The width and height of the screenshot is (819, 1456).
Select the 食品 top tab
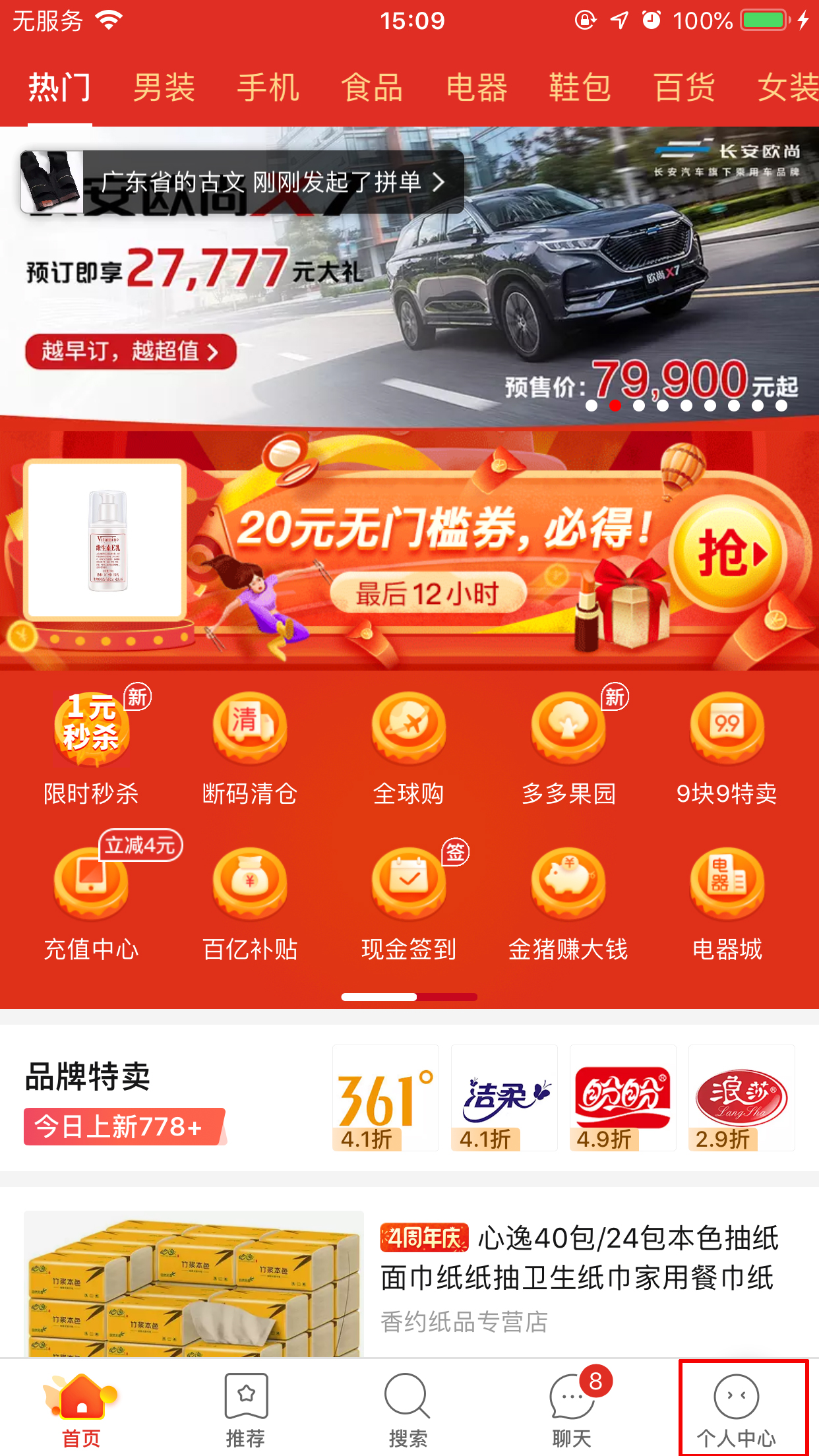tap(372, 88)
